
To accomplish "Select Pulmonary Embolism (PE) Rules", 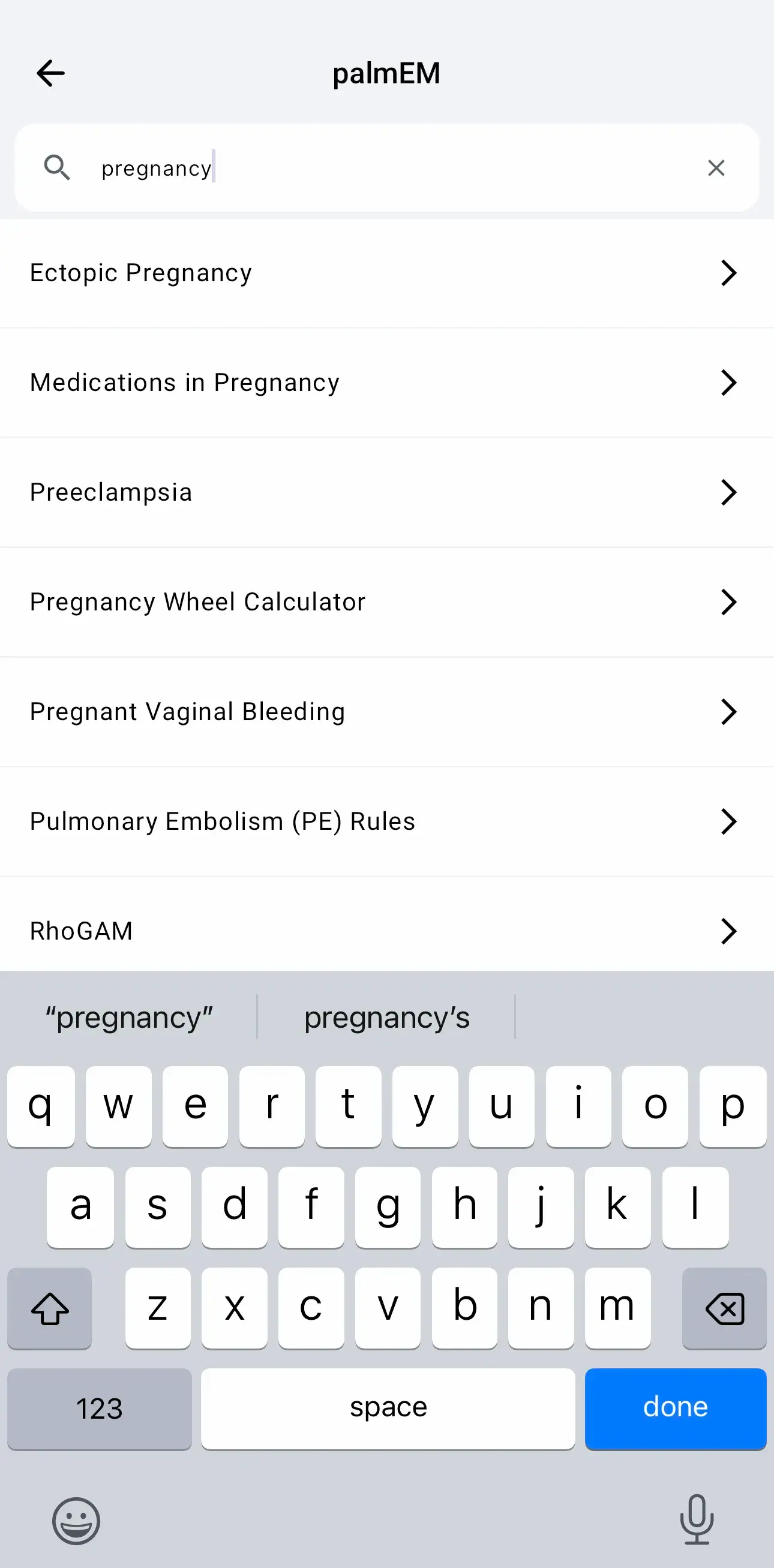I will click(386, 820).
